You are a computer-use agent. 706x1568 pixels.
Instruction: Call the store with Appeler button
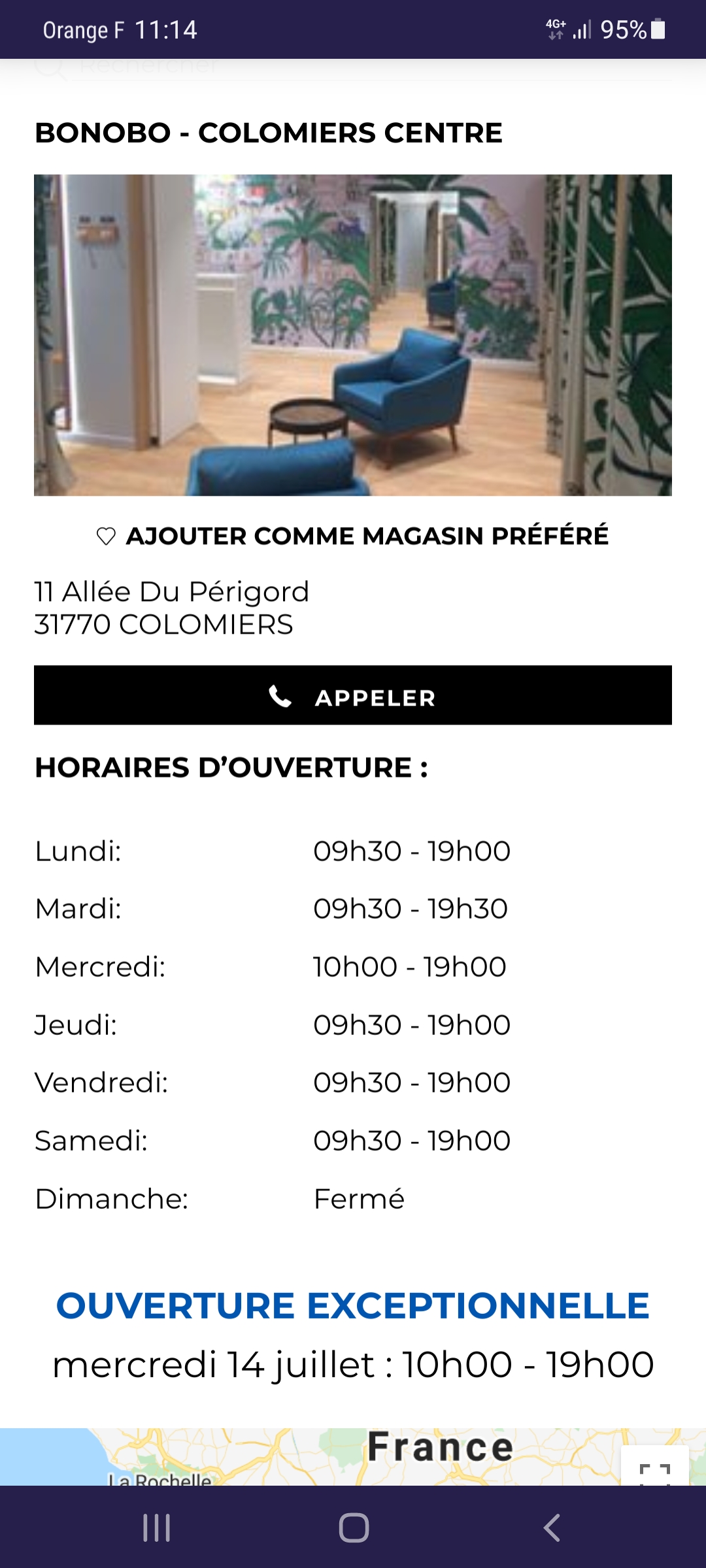[x=353, y=695]
